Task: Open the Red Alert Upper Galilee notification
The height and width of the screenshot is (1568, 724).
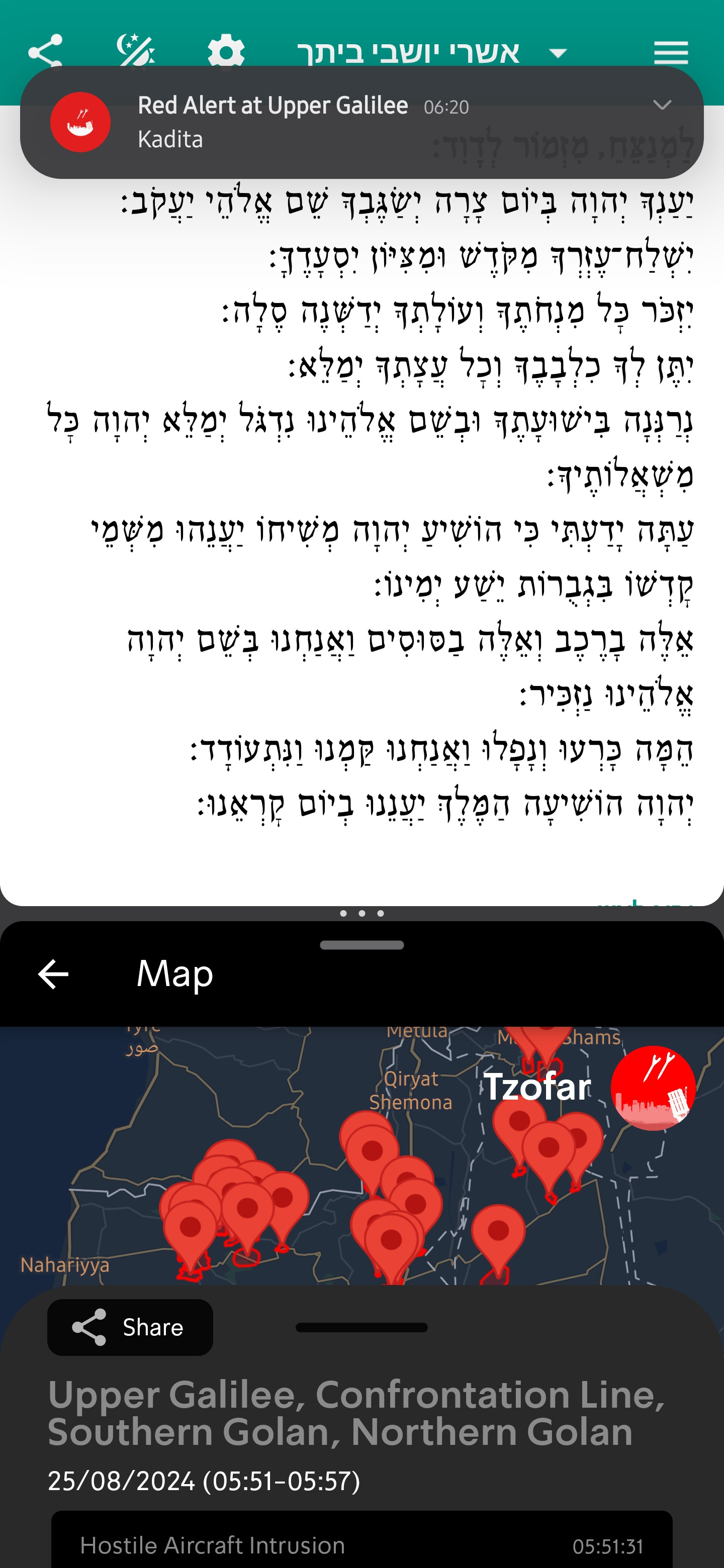Action: click(x=361, y=122)
